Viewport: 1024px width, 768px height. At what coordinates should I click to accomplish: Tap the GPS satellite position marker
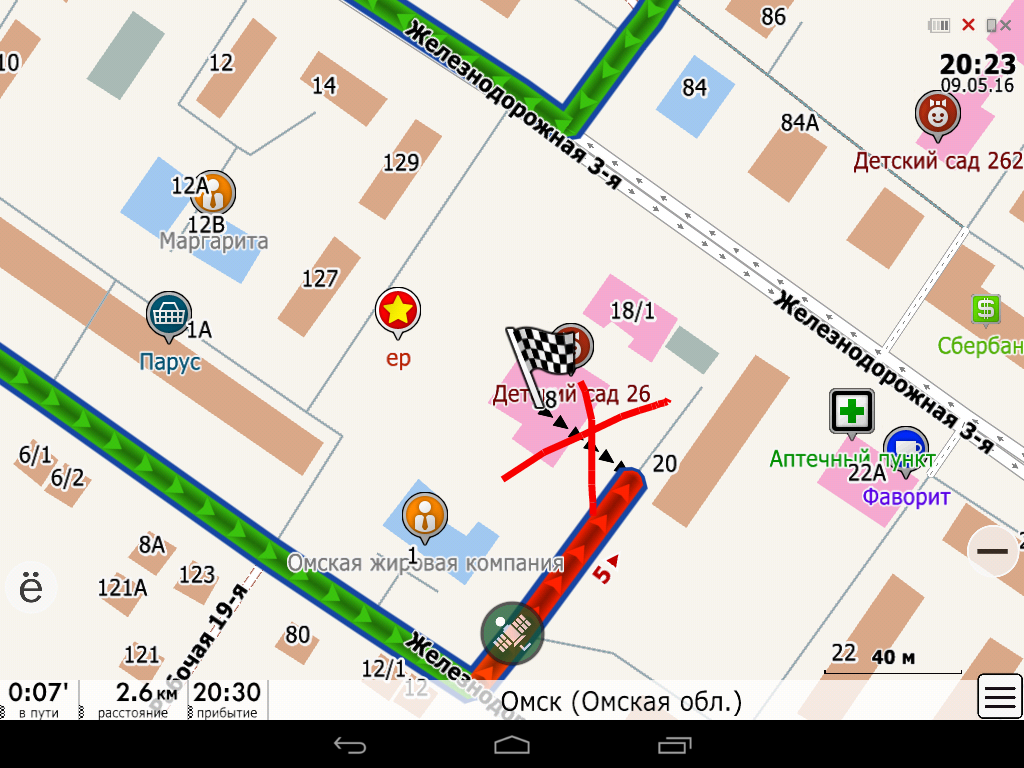click(512, 633)
